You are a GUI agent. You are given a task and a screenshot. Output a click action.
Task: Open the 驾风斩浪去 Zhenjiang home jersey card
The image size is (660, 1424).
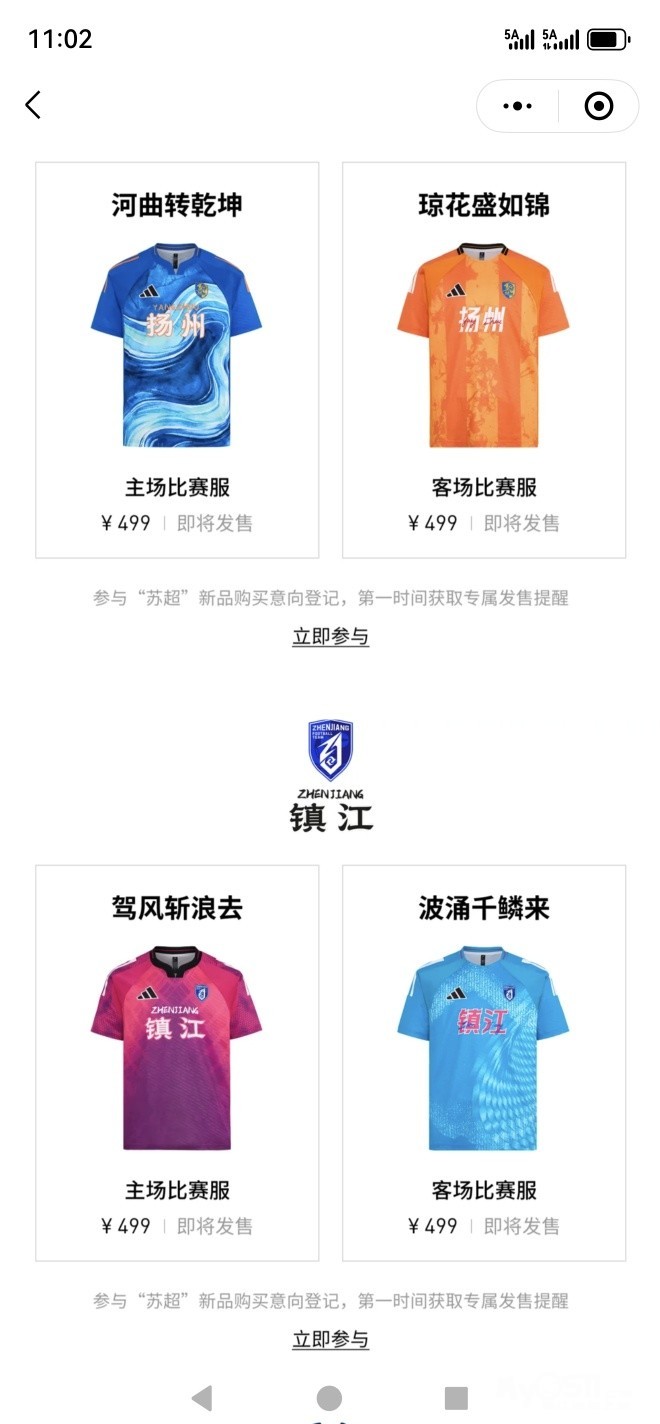[x=177, y=1062]
